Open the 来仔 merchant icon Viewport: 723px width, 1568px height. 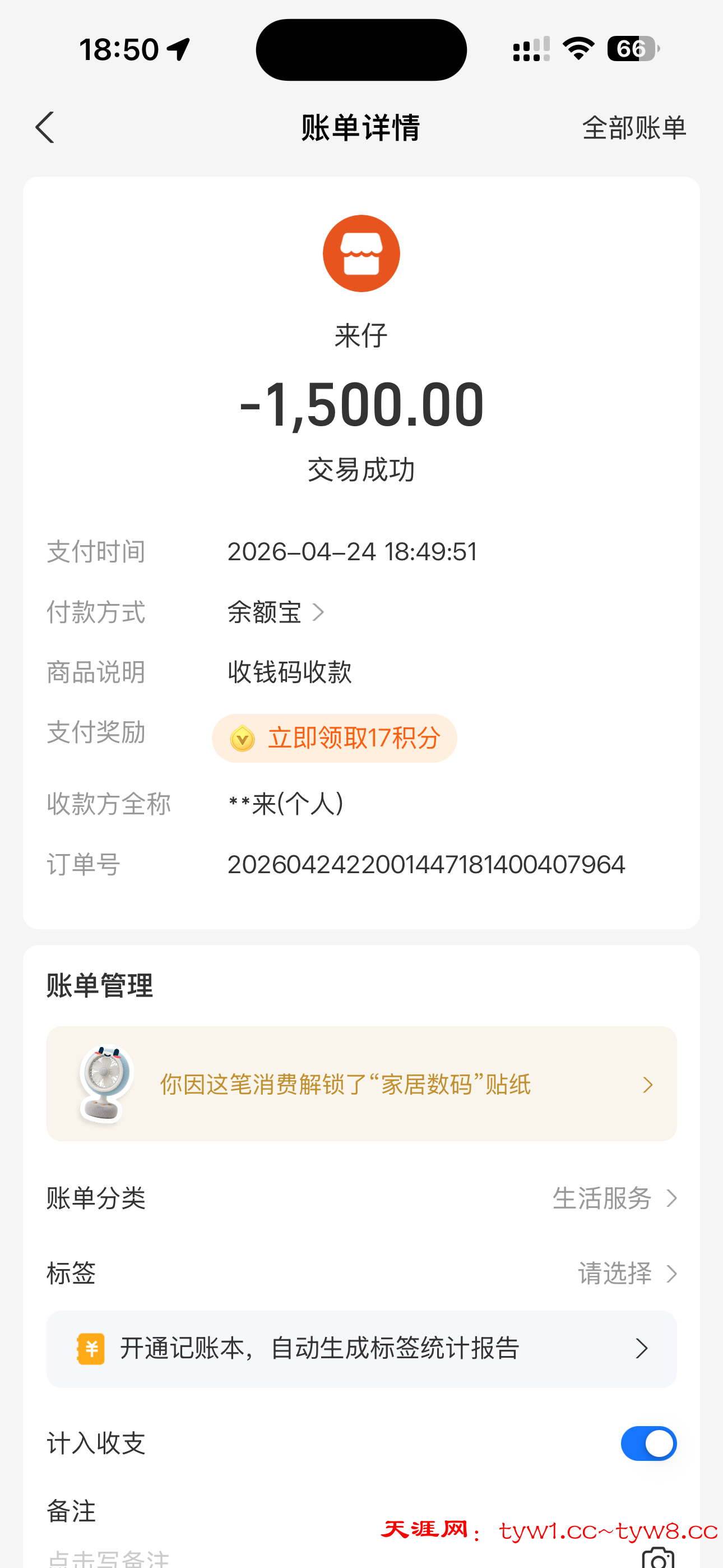point(361,254)
